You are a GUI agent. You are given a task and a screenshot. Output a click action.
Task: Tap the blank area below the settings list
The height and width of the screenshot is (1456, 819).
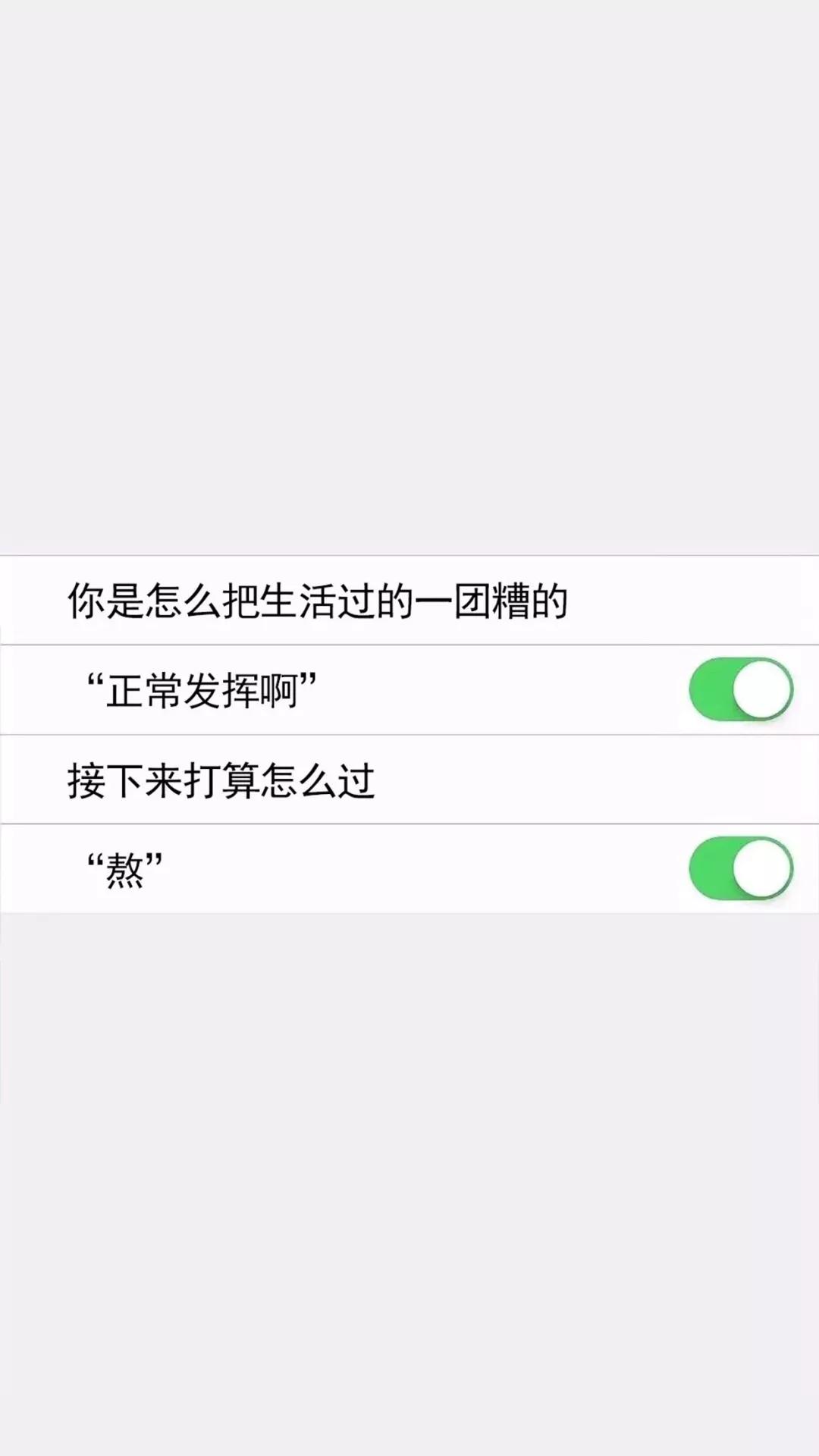tap(409, 1137)
